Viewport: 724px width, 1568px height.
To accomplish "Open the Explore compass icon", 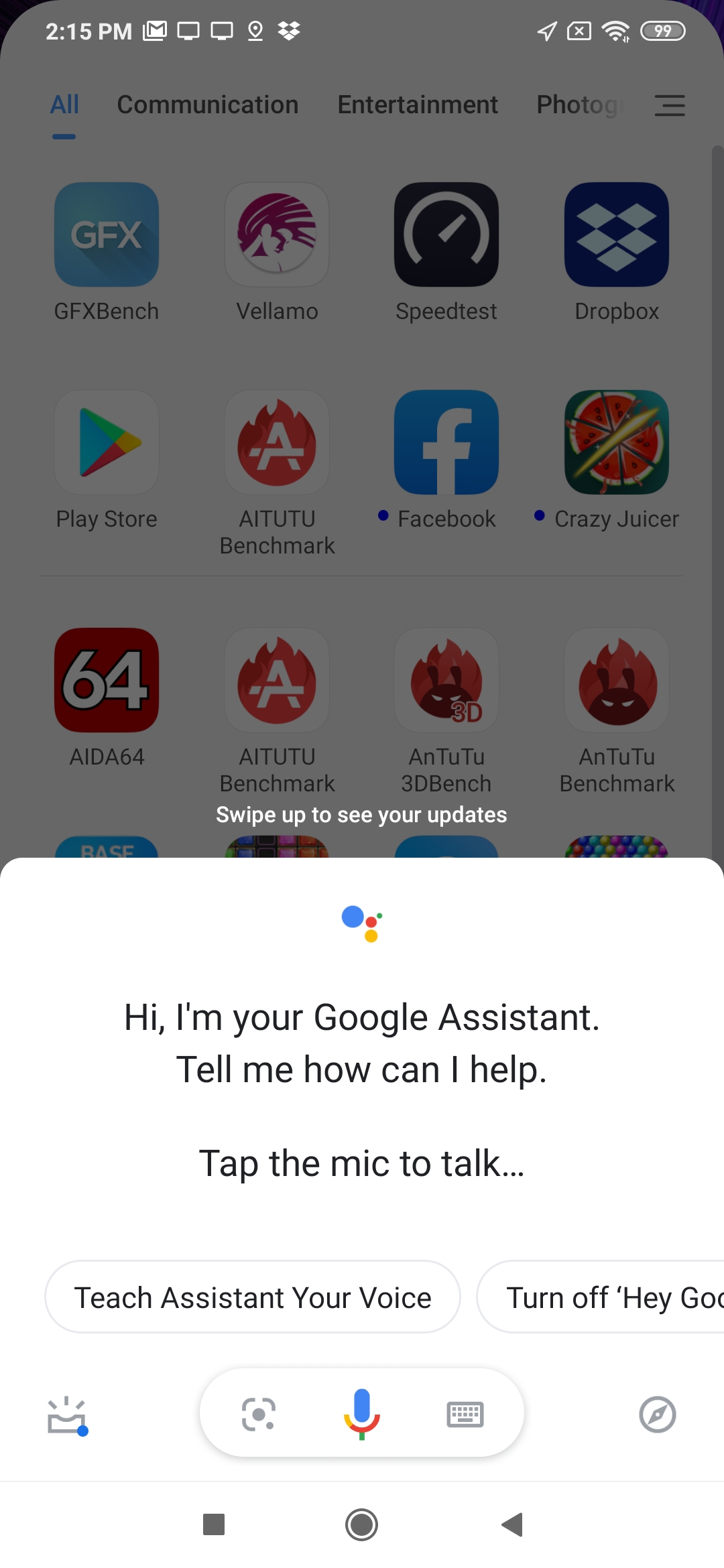I will pos(657,1415).
